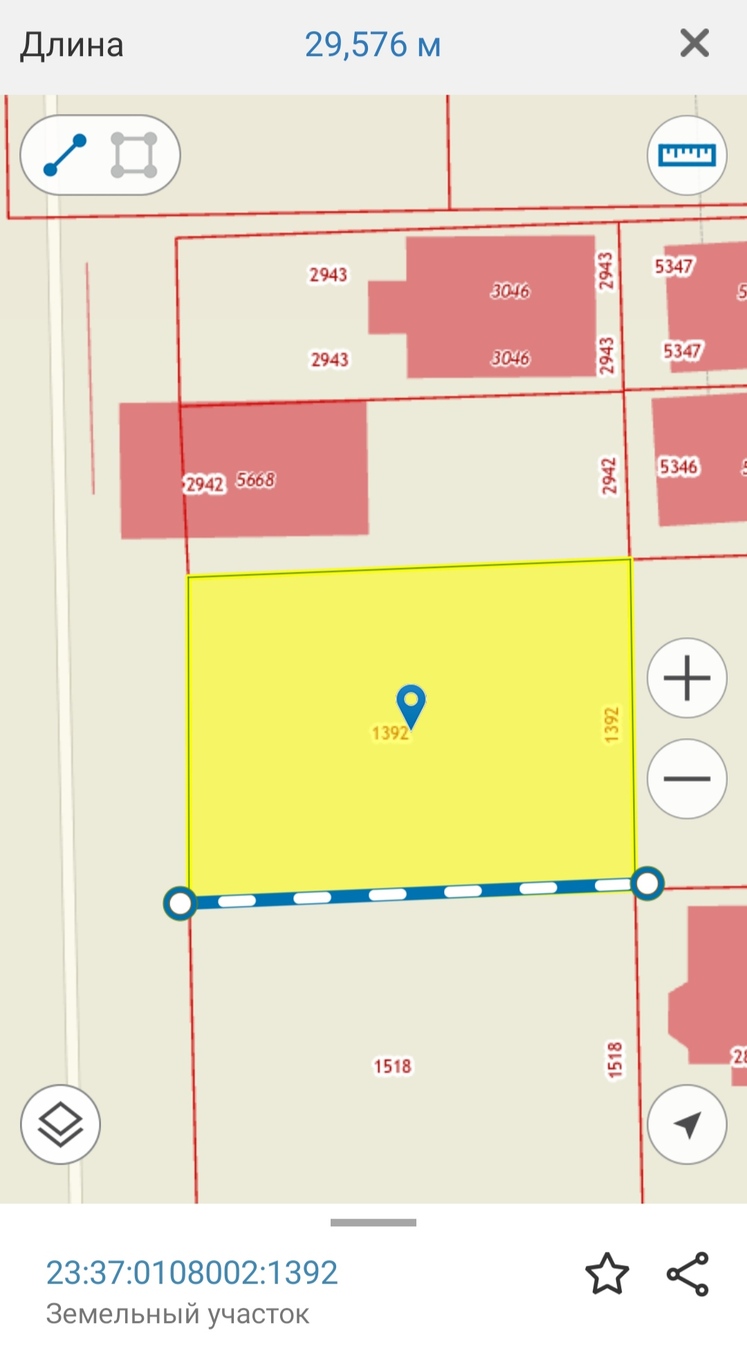Add parcel 23:37:0108002:1392 to favorites
This screenshot has height=1350, width=747.
point(607,1274)
